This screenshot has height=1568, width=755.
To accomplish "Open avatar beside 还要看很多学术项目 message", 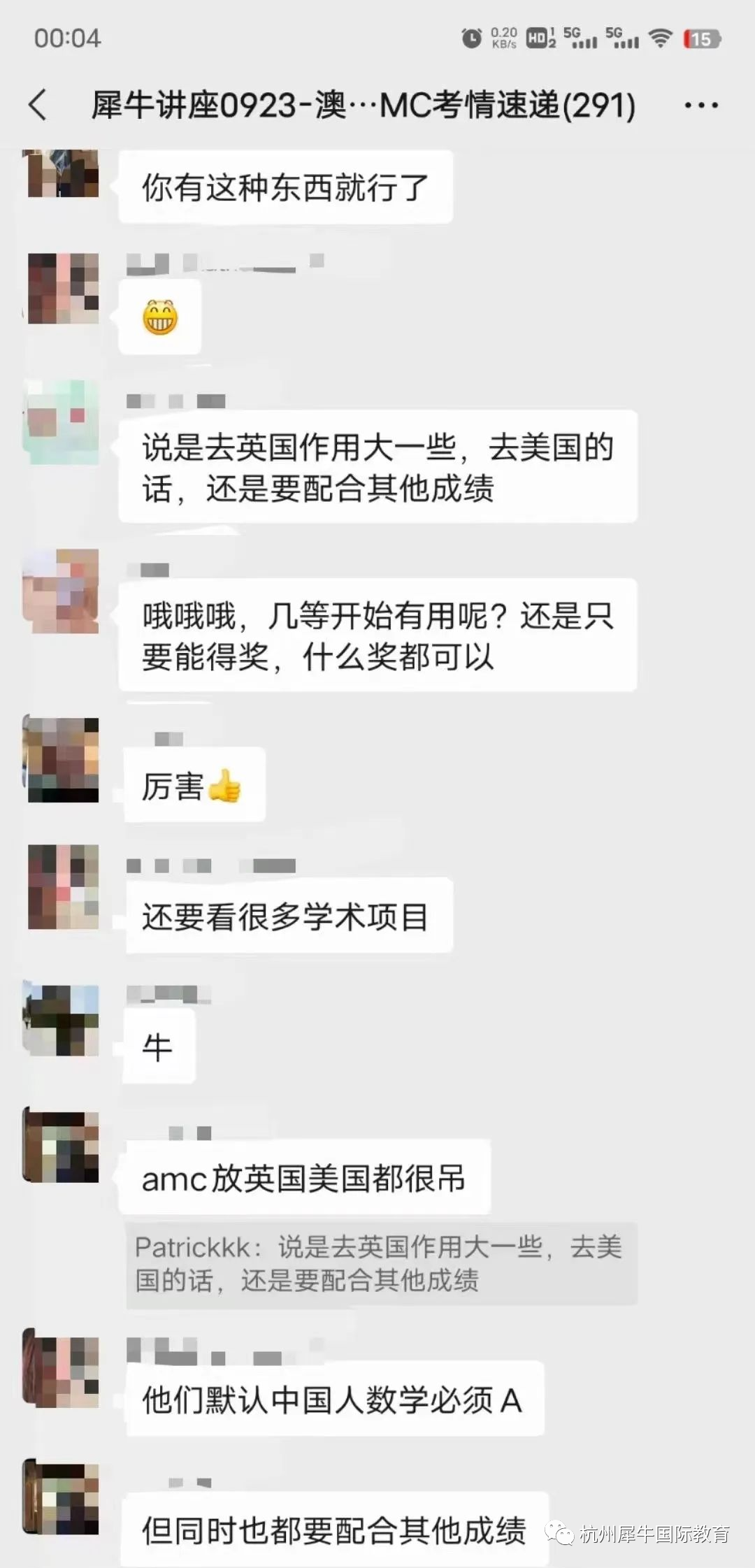I will [63, 886].
